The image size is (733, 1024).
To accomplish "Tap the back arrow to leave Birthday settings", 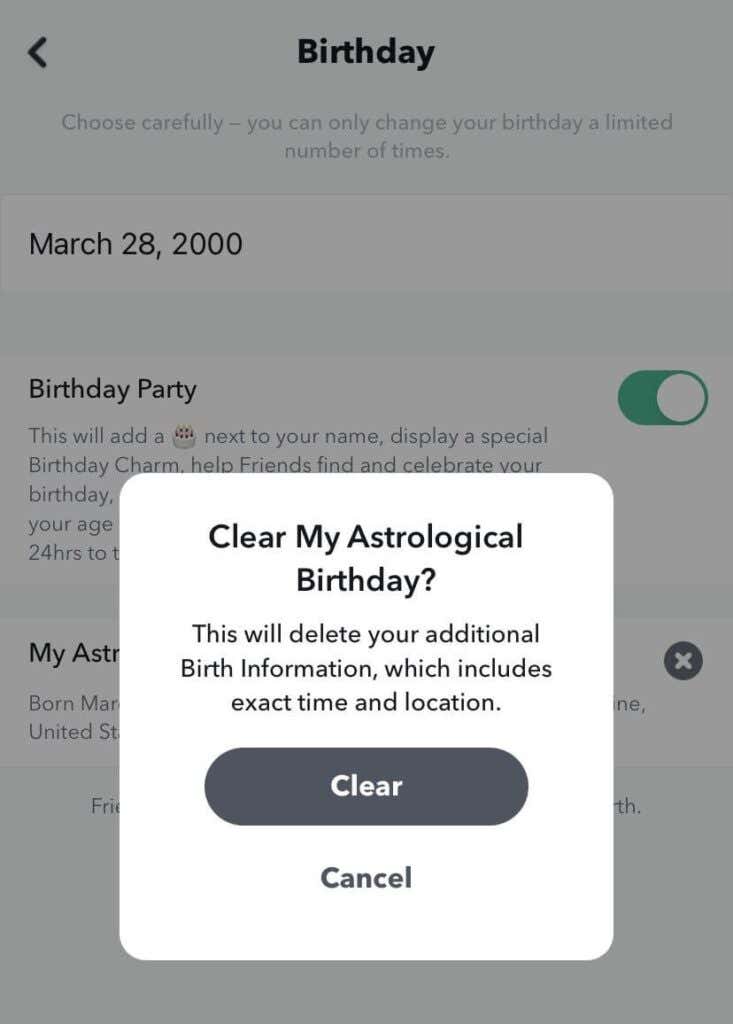I will click(x=38, y=51).
